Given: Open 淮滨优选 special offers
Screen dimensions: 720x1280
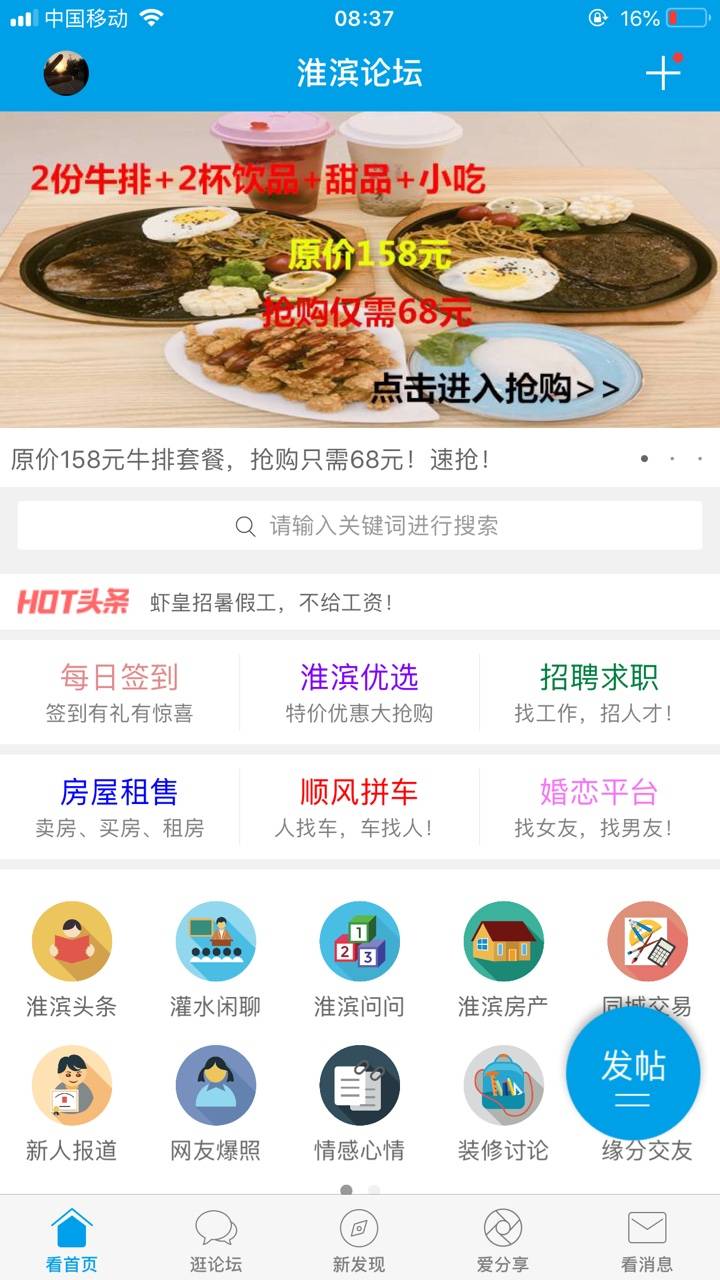Looking at the screenshot, I should tap(359, 692).
